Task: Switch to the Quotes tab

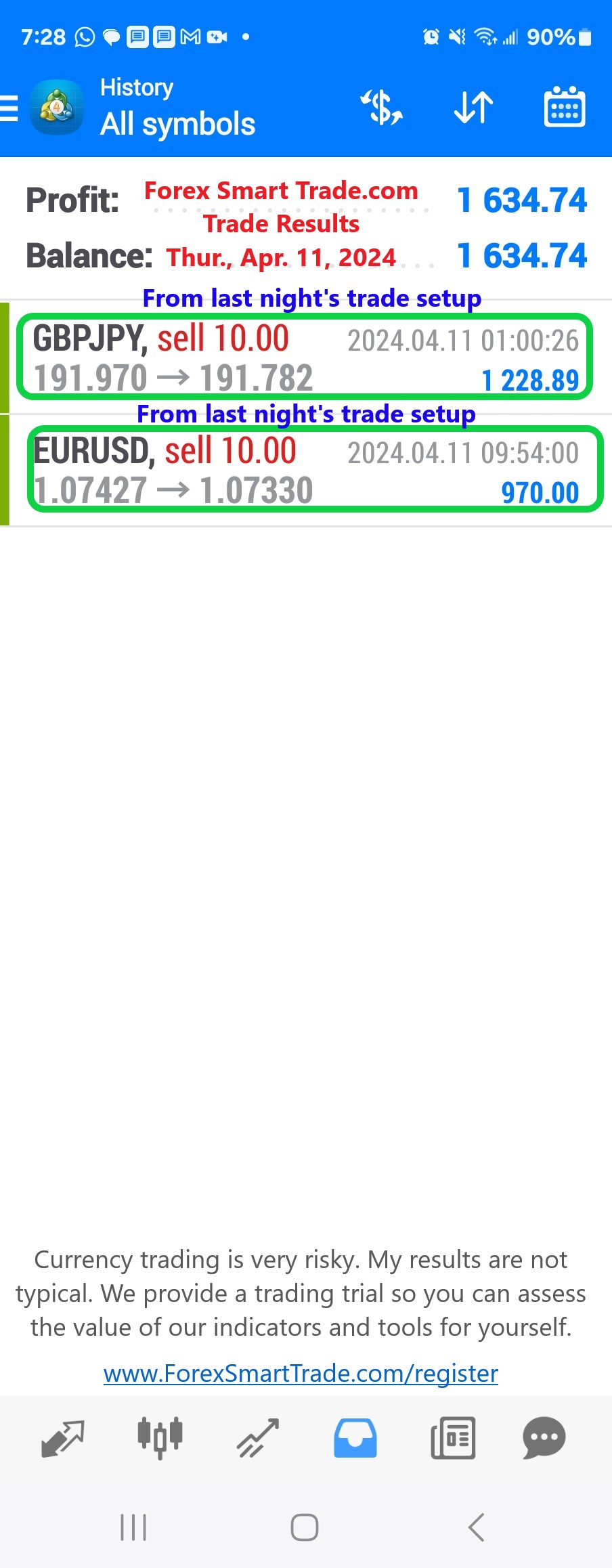Action: click(x=63, y=1438)
